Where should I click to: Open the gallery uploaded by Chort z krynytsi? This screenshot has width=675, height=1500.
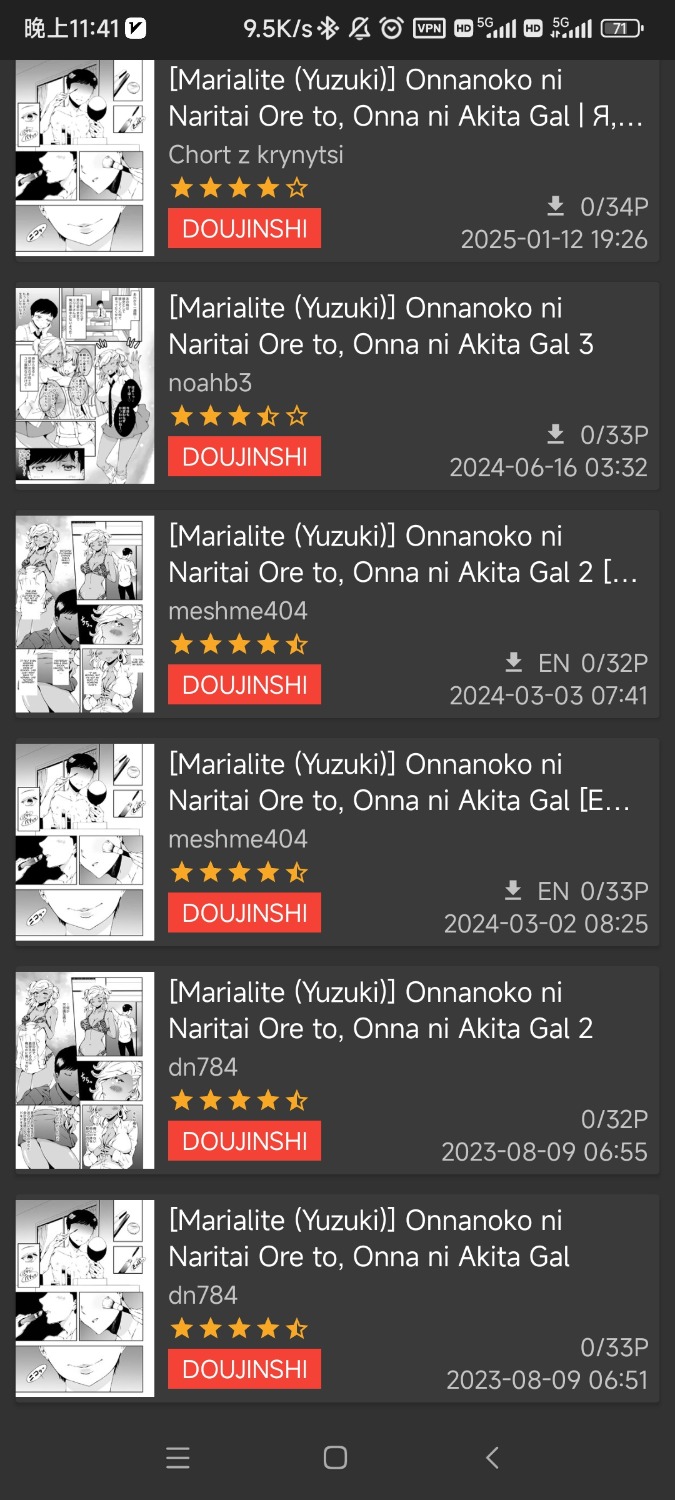click(x=337, y=160)
